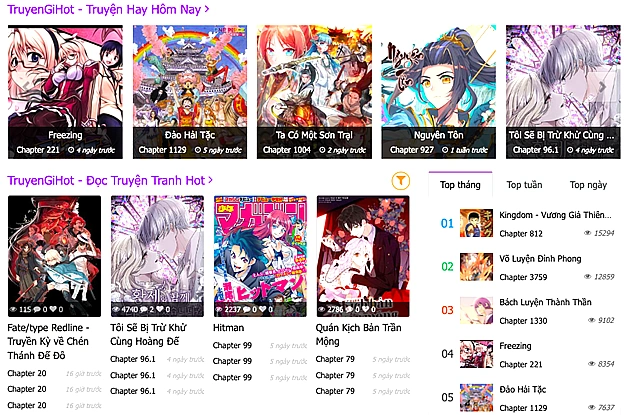The height and width of the screenshot is (415, 624).
Task: Open Tôi Sẽ Bị Trừ Khử featured card
Action: (563, 91)
